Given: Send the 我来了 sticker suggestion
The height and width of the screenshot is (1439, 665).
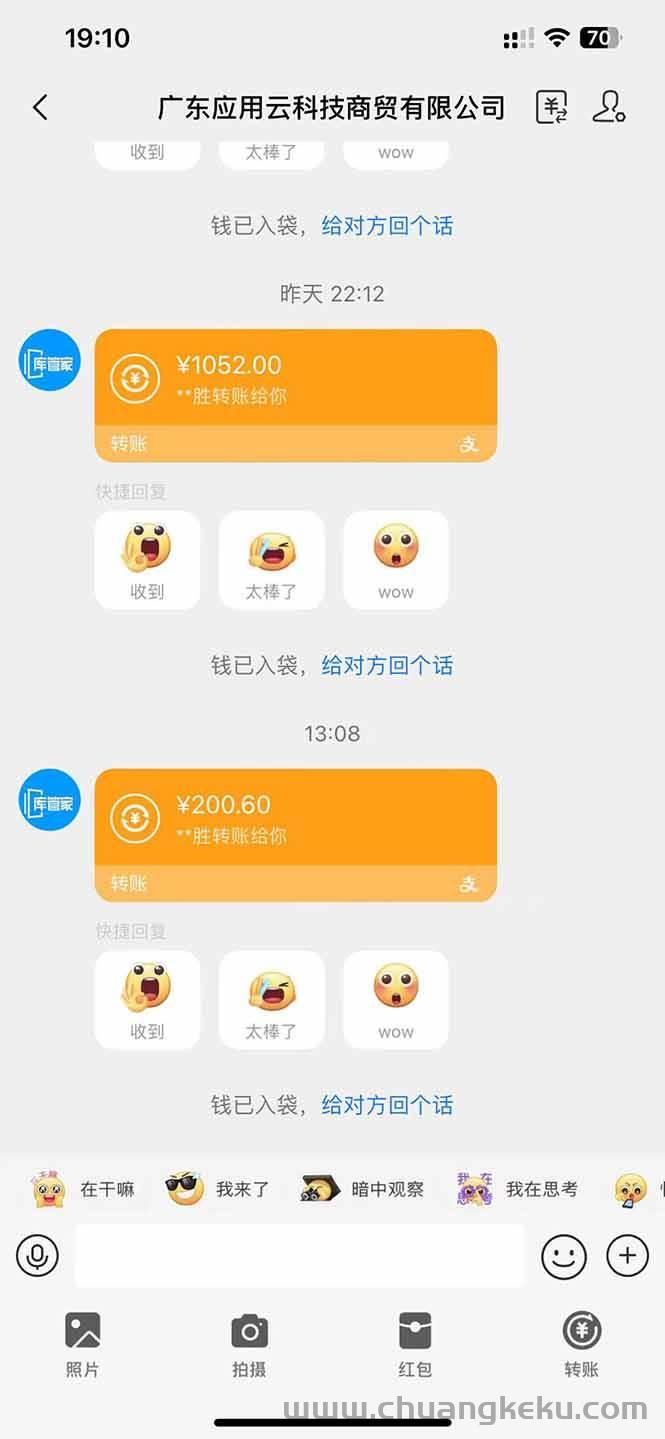Looking at the screenshot, I should [218, 1189].
